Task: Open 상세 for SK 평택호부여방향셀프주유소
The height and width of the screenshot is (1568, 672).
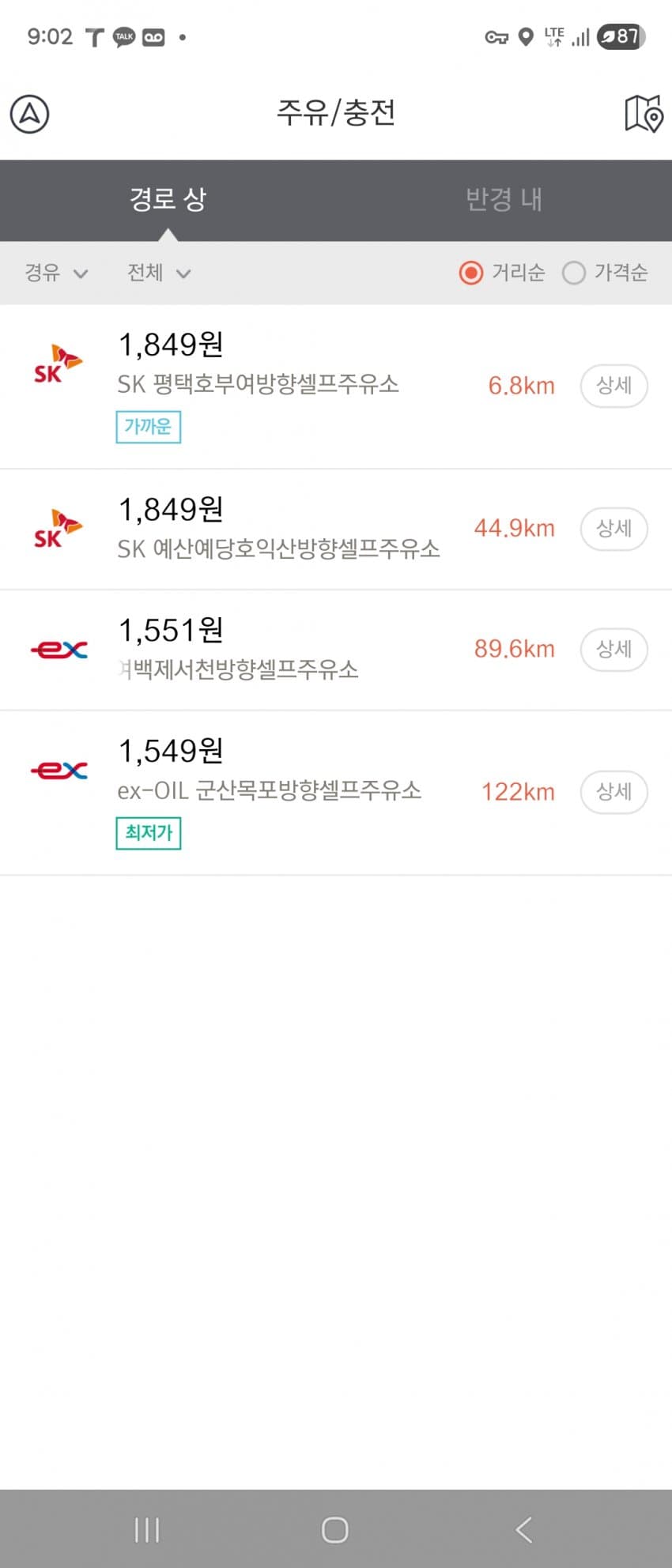Action: click(x=613, y=386)
